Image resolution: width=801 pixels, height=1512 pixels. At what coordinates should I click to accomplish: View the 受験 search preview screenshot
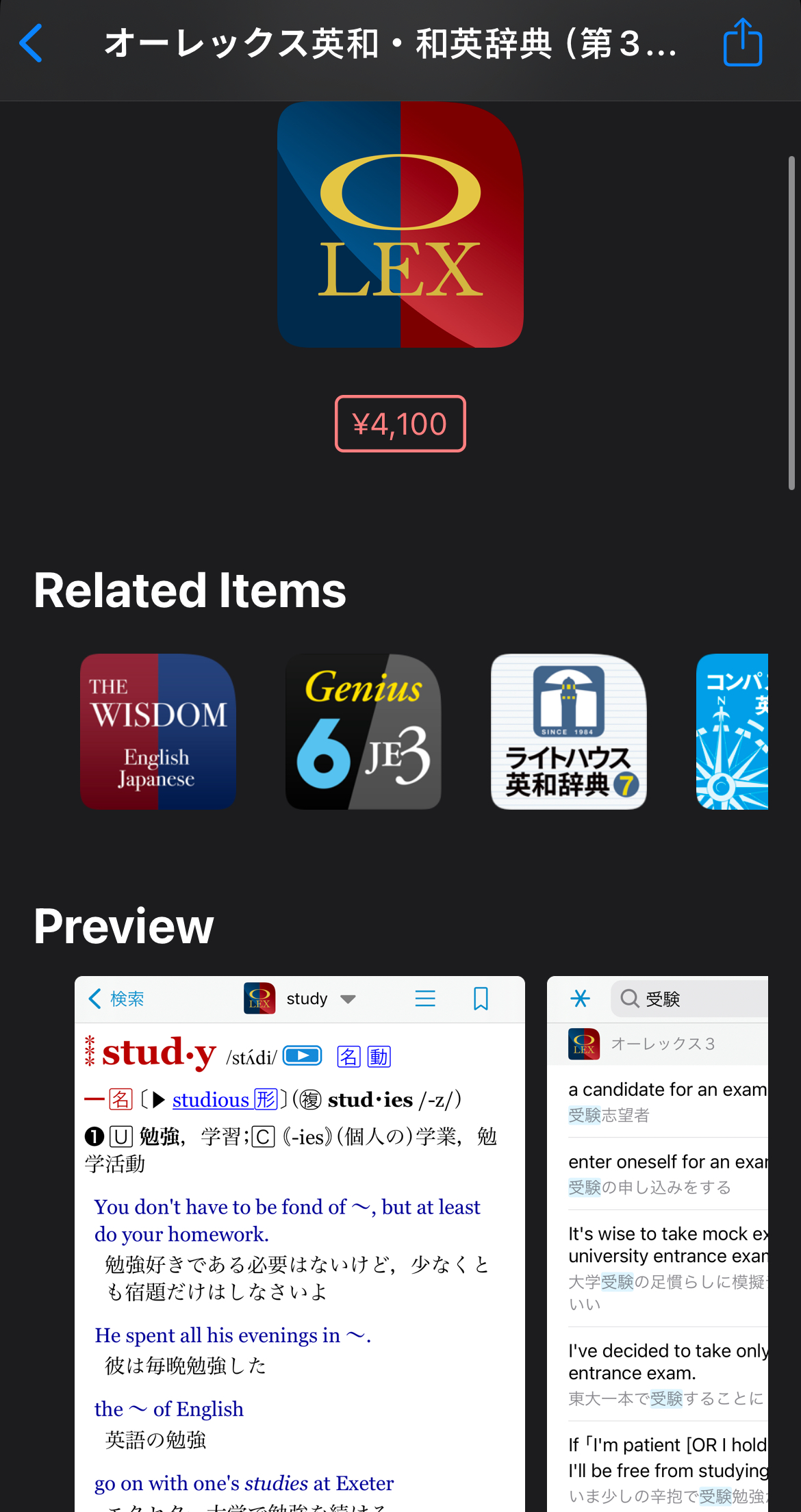point(657,1244)
